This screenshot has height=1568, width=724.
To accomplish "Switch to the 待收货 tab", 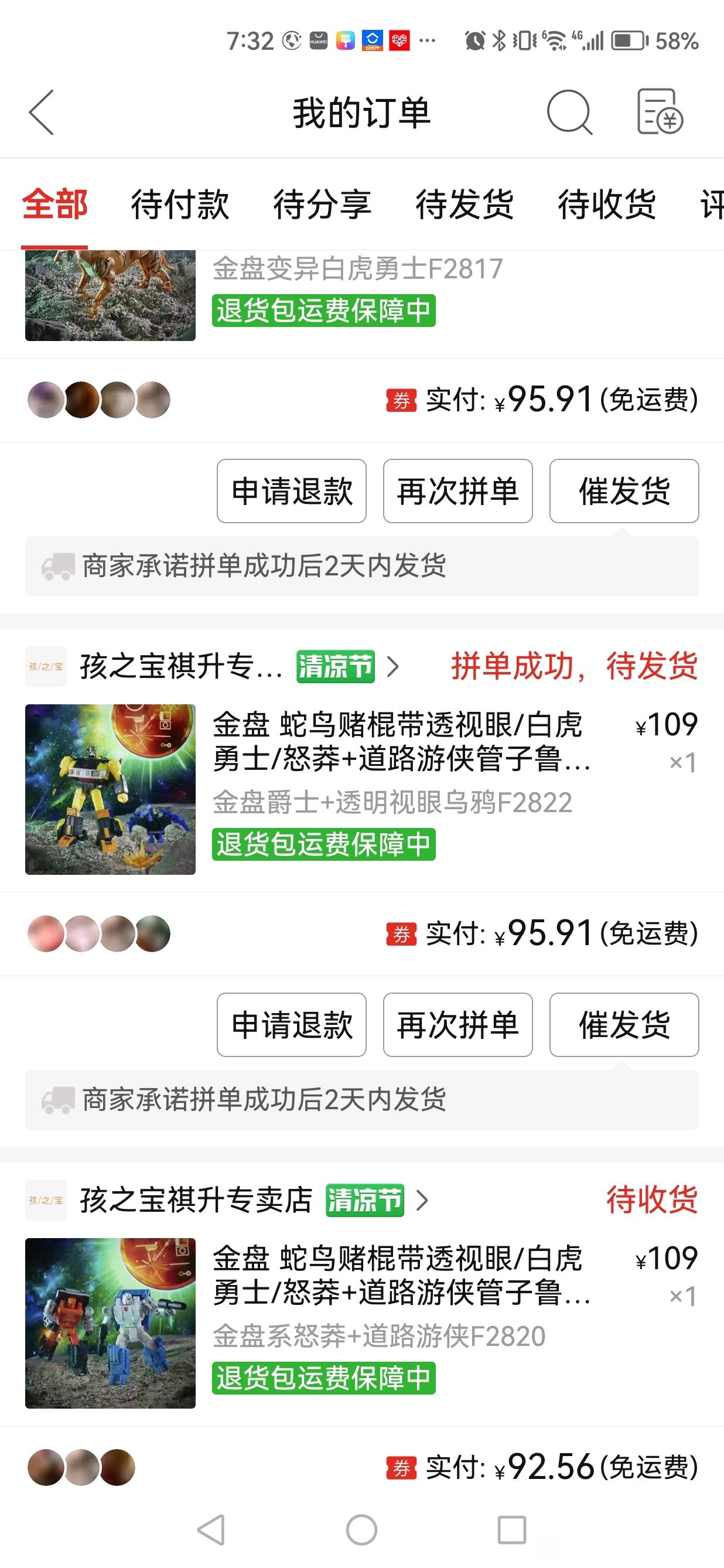I will [607, 204].
